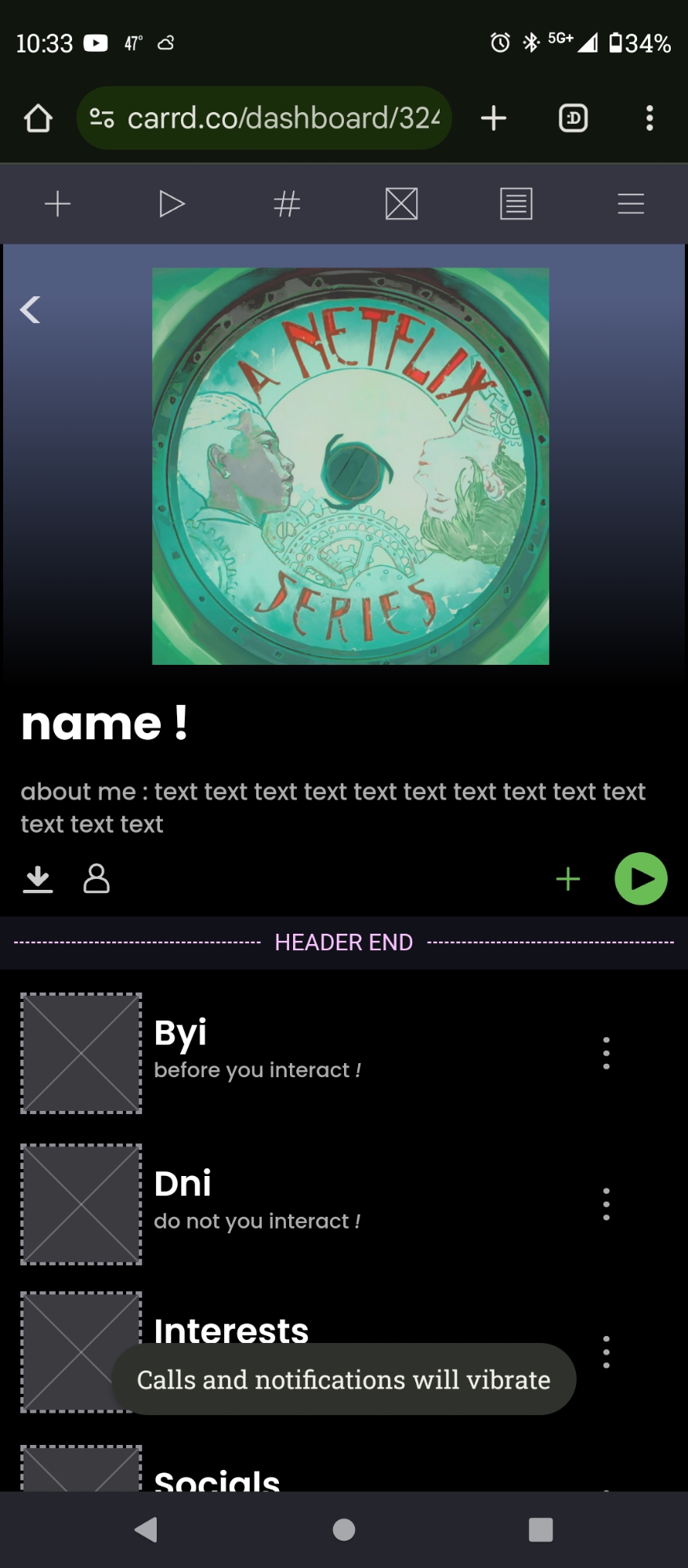688x1568 pixels.
Task: Open the three-dot menu for Dni
Action: tap(606, 1203)
